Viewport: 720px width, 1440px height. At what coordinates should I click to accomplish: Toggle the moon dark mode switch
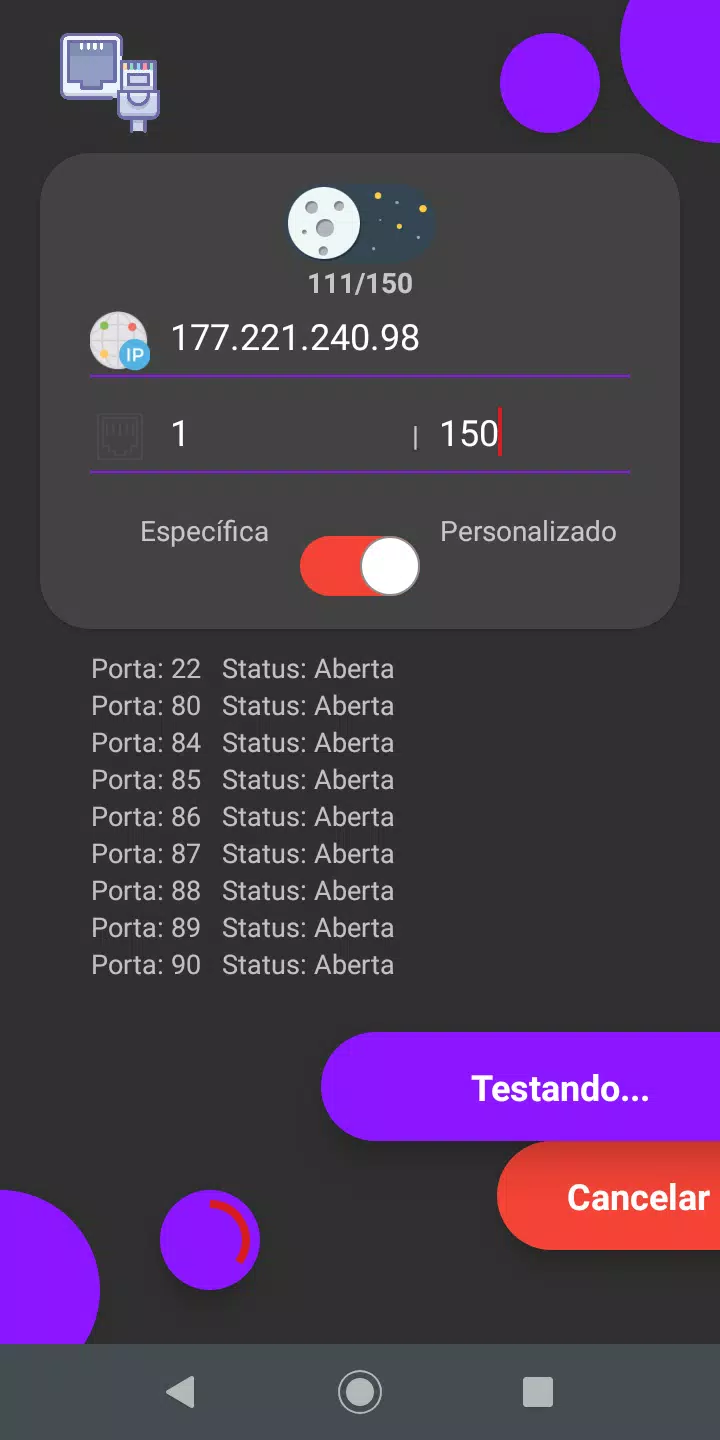pyautogui.click(x=361, y=224)
